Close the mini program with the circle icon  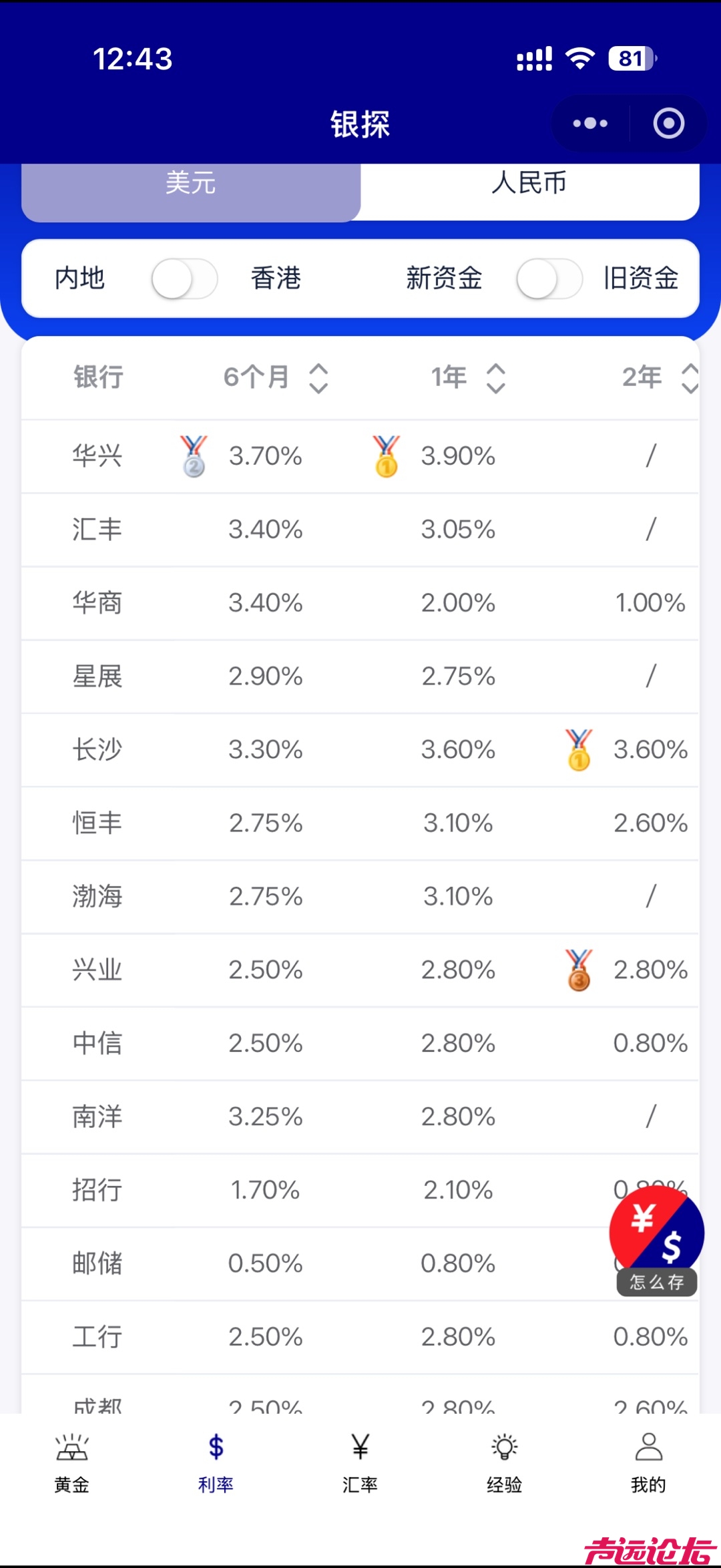[668, 124]
